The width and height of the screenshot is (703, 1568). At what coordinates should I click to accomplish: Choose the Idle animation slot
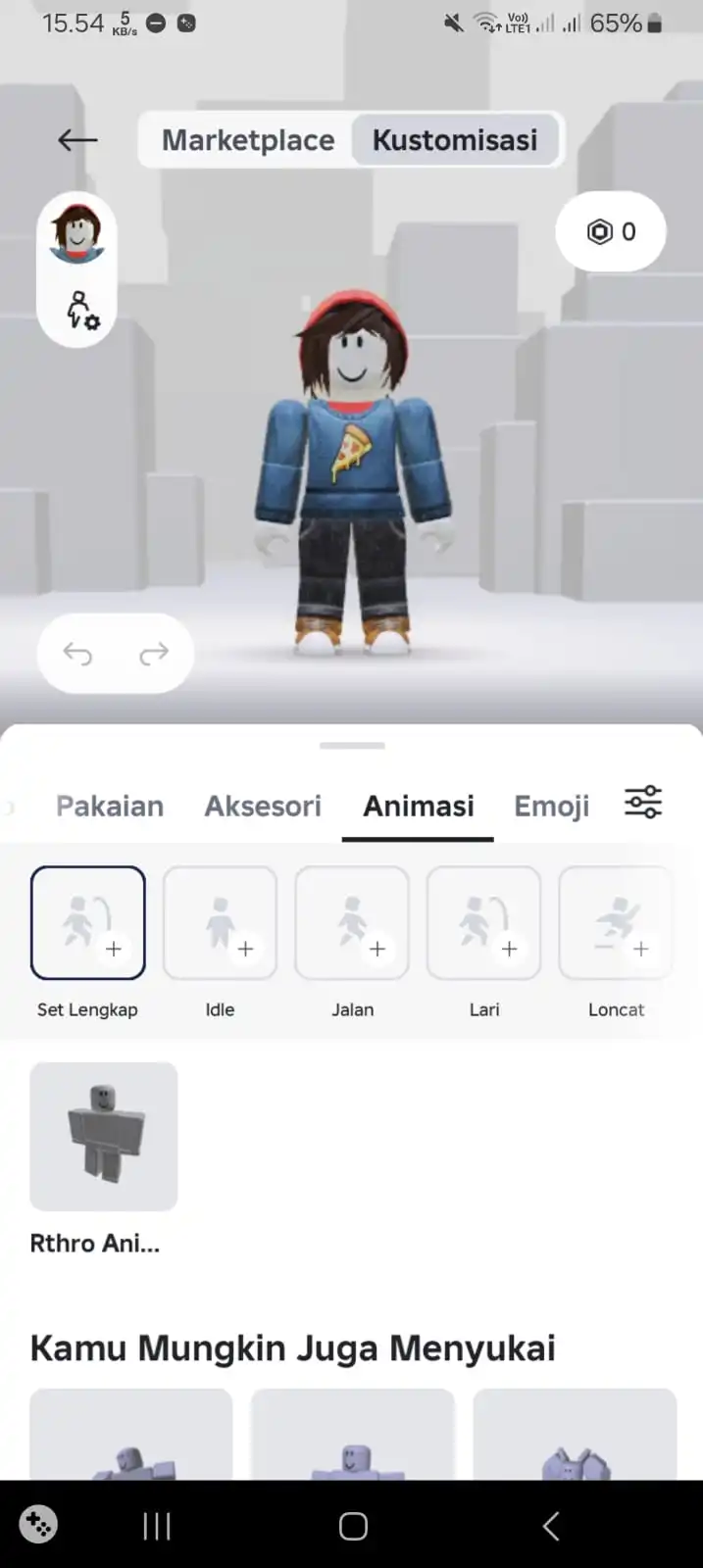(x=220, y=923)
